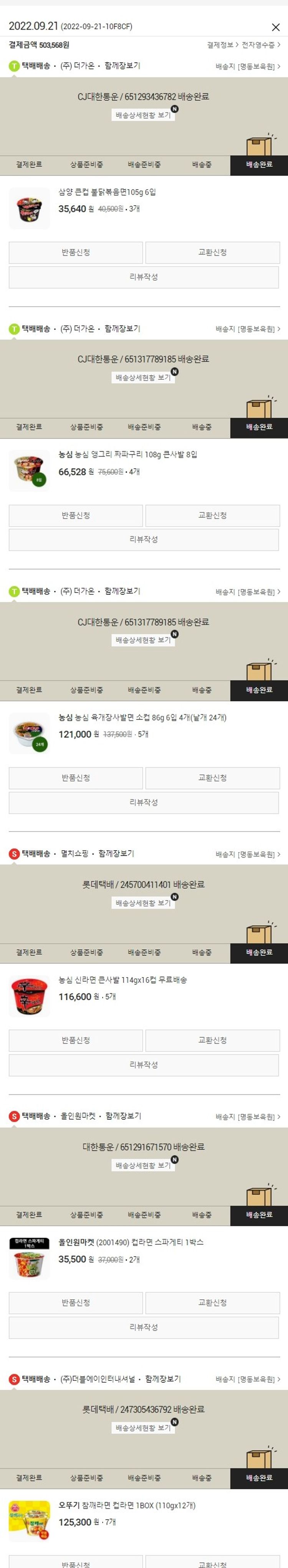
Task: Open 결제정보 payment info link
Action: pos(222,45)
